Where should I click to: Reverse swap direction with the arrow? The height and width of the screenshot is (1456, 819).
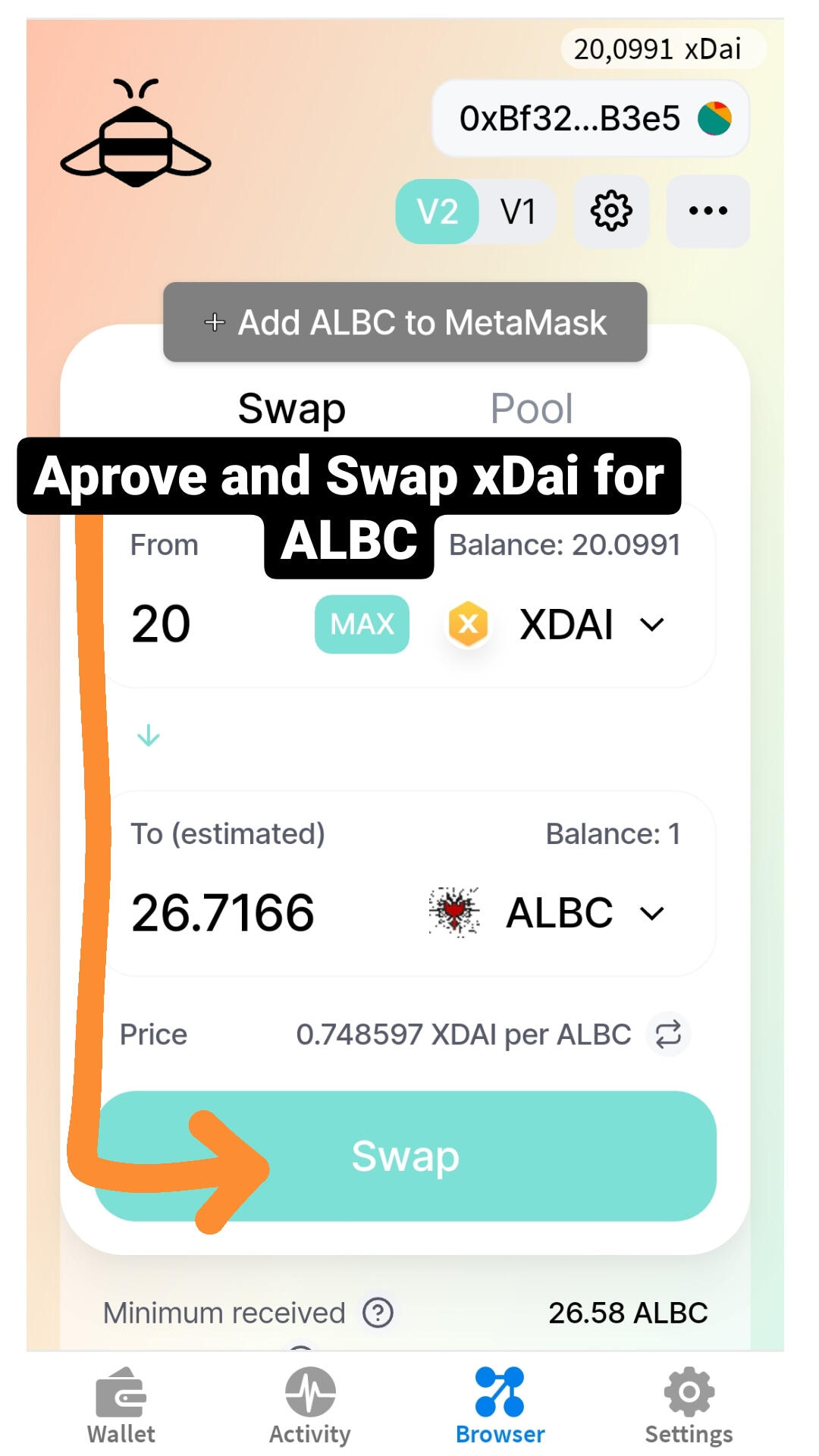point(149,735)
